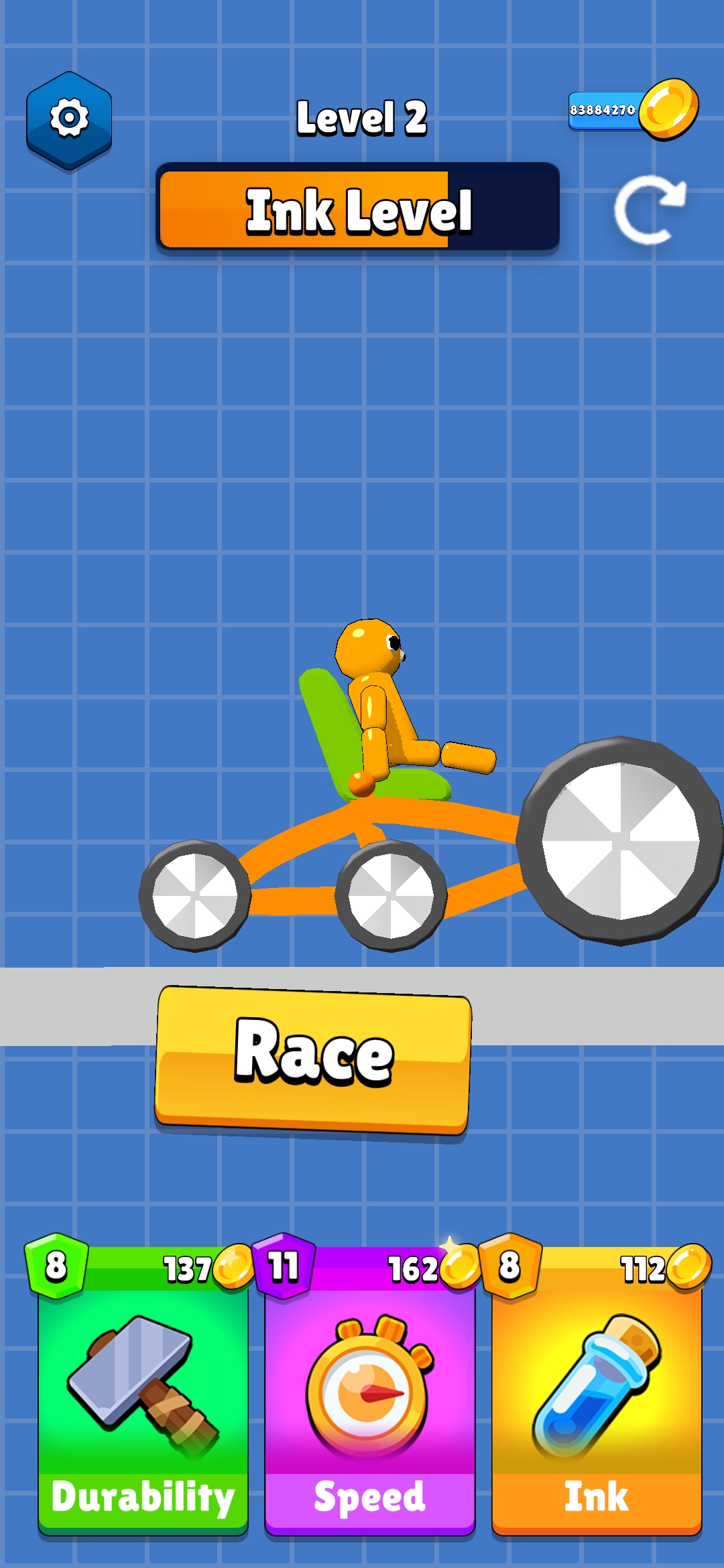Image resolution: width=724 pixels, height=1568 pixels.
Task: Start the race with Race button
Action: (313, 1060)
